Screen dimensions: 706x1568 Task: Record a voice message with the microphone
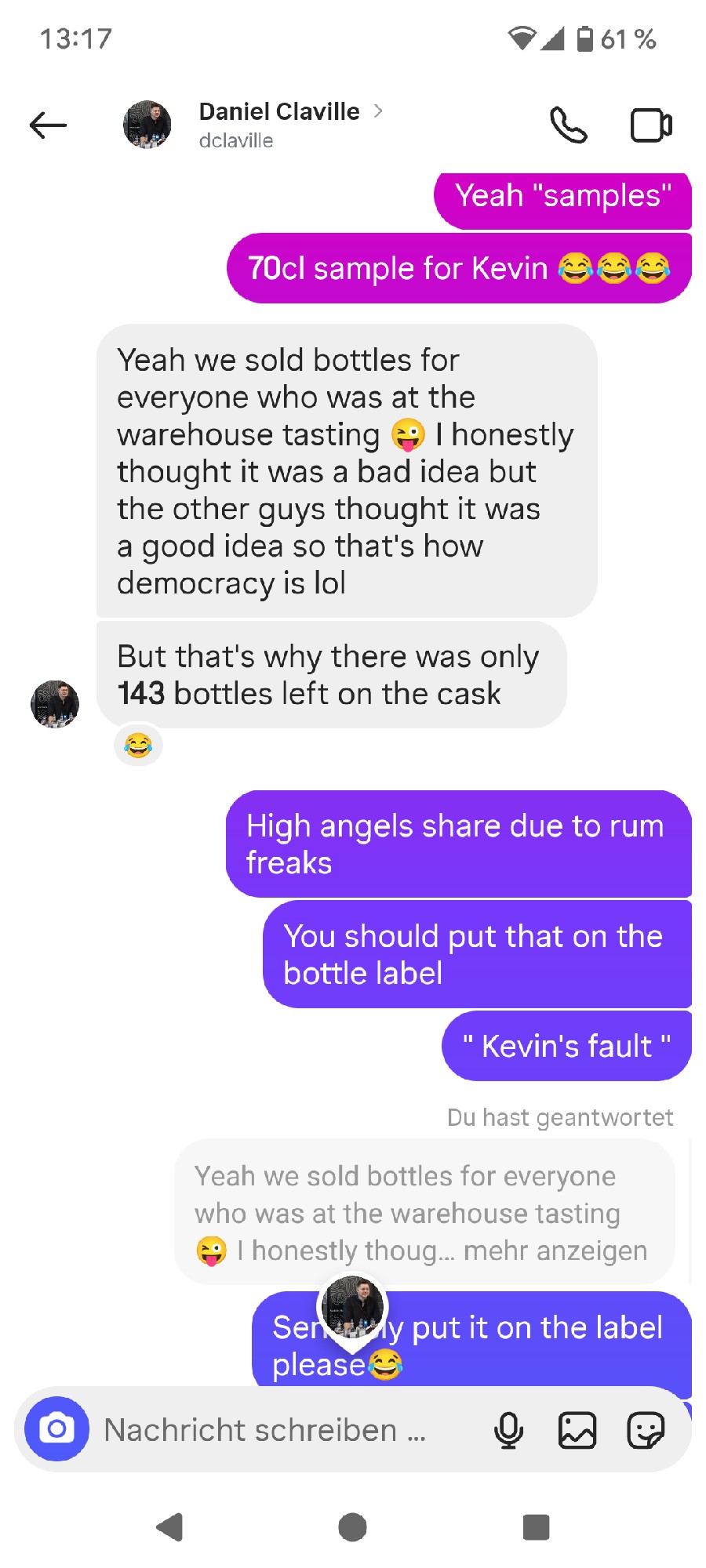point(508,1429)
